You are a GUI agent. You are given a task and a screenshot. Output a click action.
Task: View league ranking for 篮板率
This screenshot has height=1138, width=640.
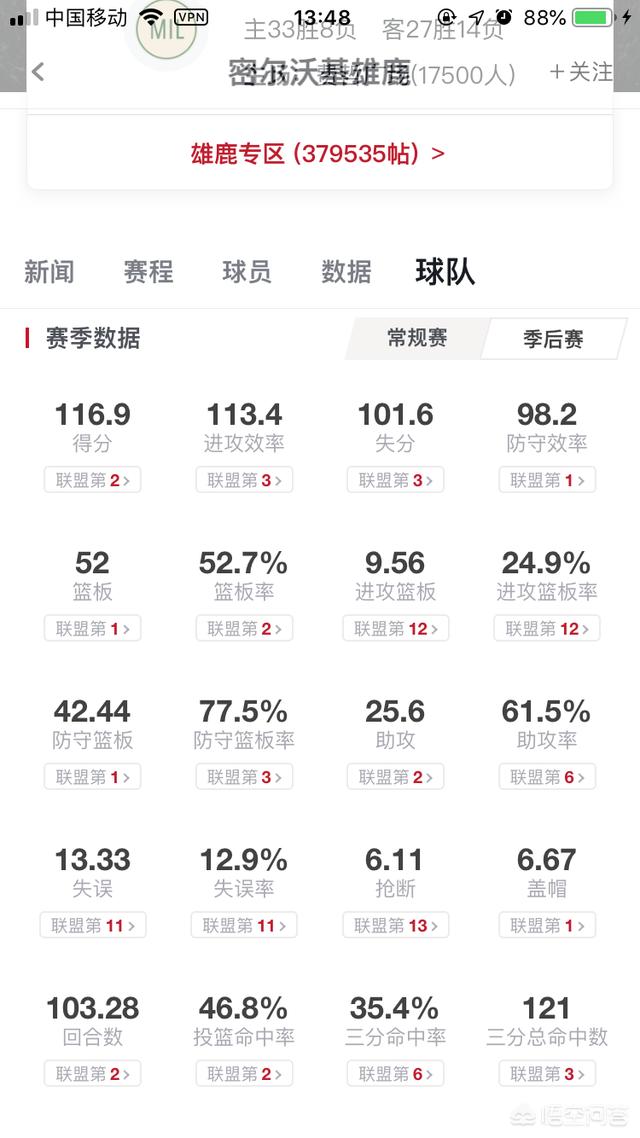(x=244, y=629)
